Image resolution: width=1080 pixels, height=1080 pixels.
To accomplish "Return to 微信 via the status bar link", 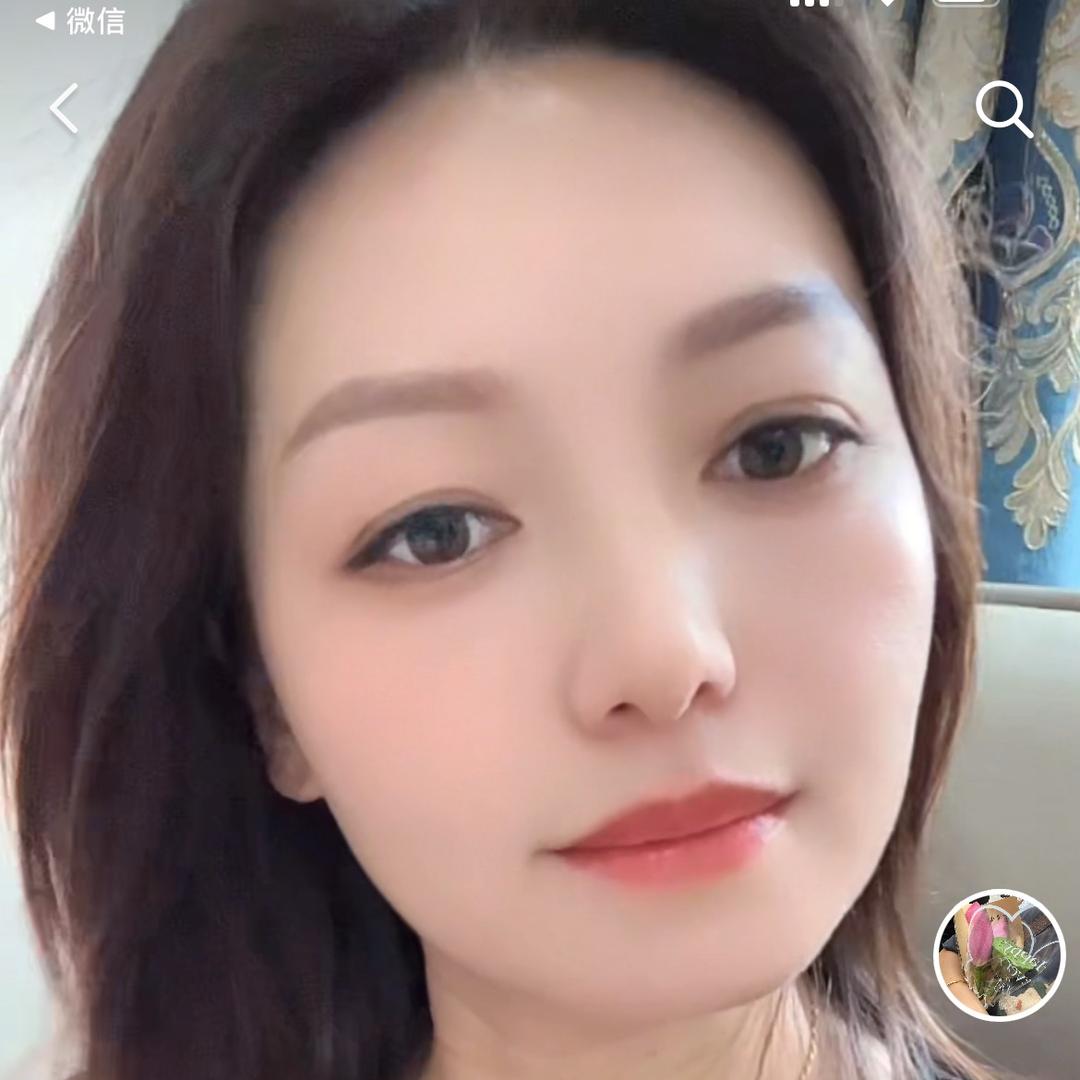I will click(x=80, y=20).
